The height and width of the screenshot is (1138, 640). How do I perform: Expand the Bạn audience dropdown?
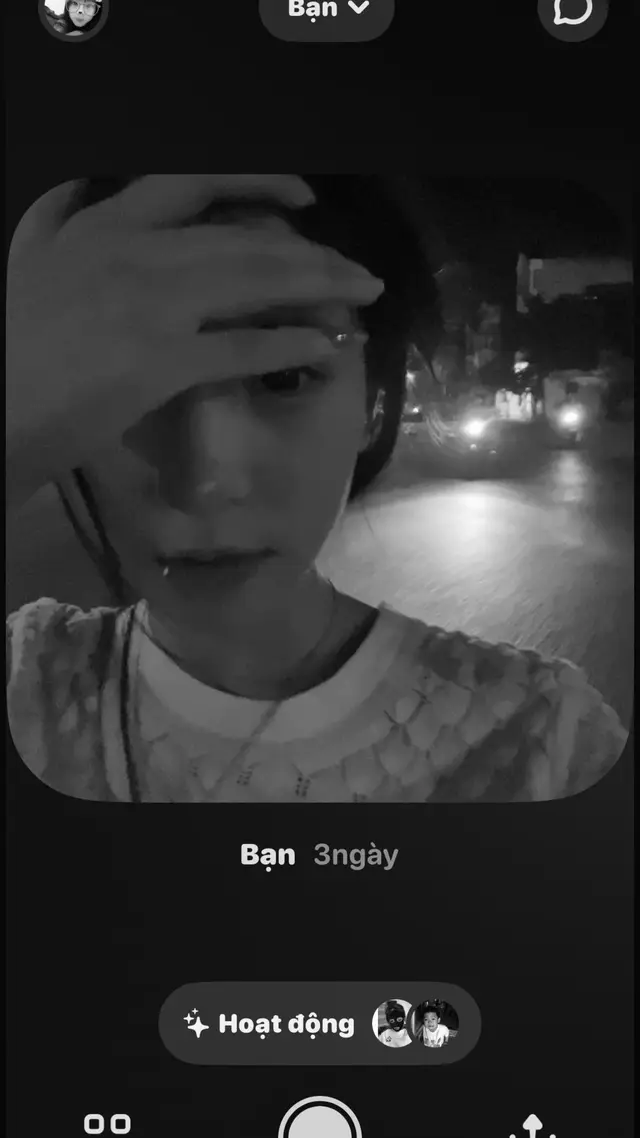tap(327, 12)
